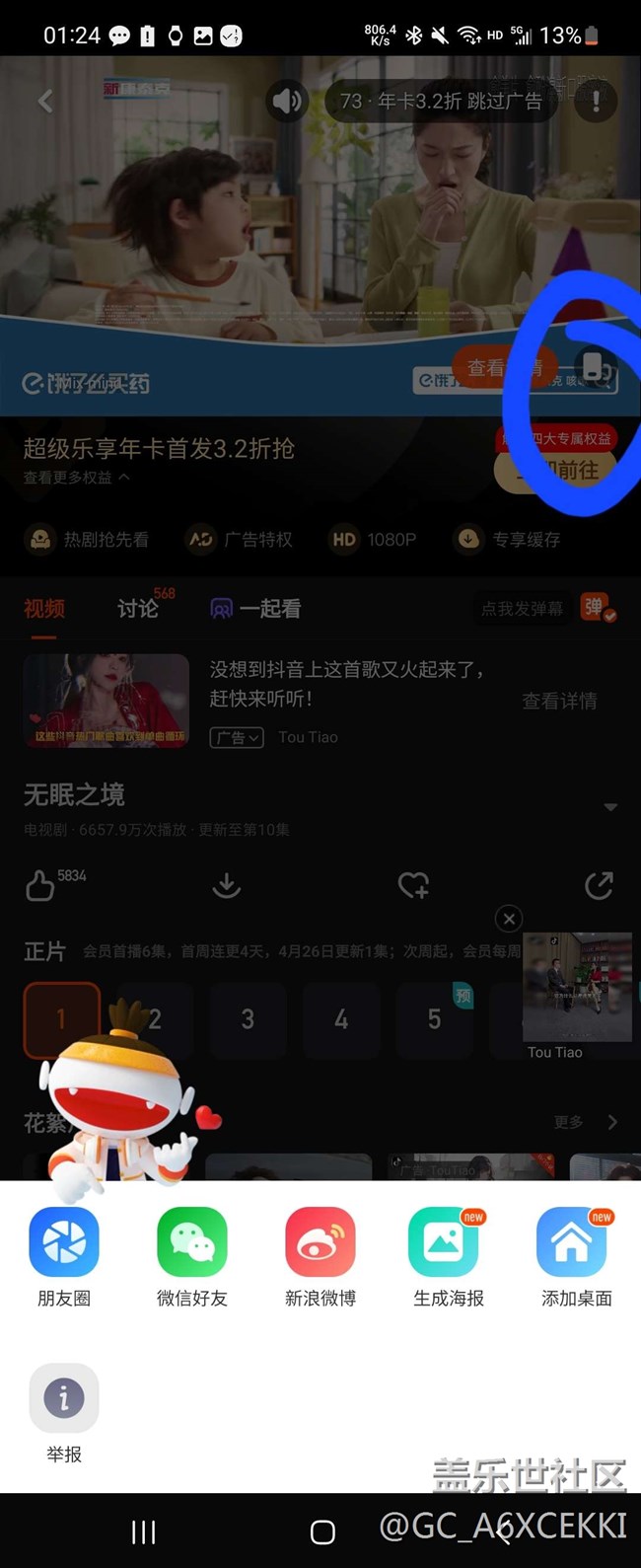
Task: Tap the 点我发弹幕 input box
Action: [x=523, y=609]
